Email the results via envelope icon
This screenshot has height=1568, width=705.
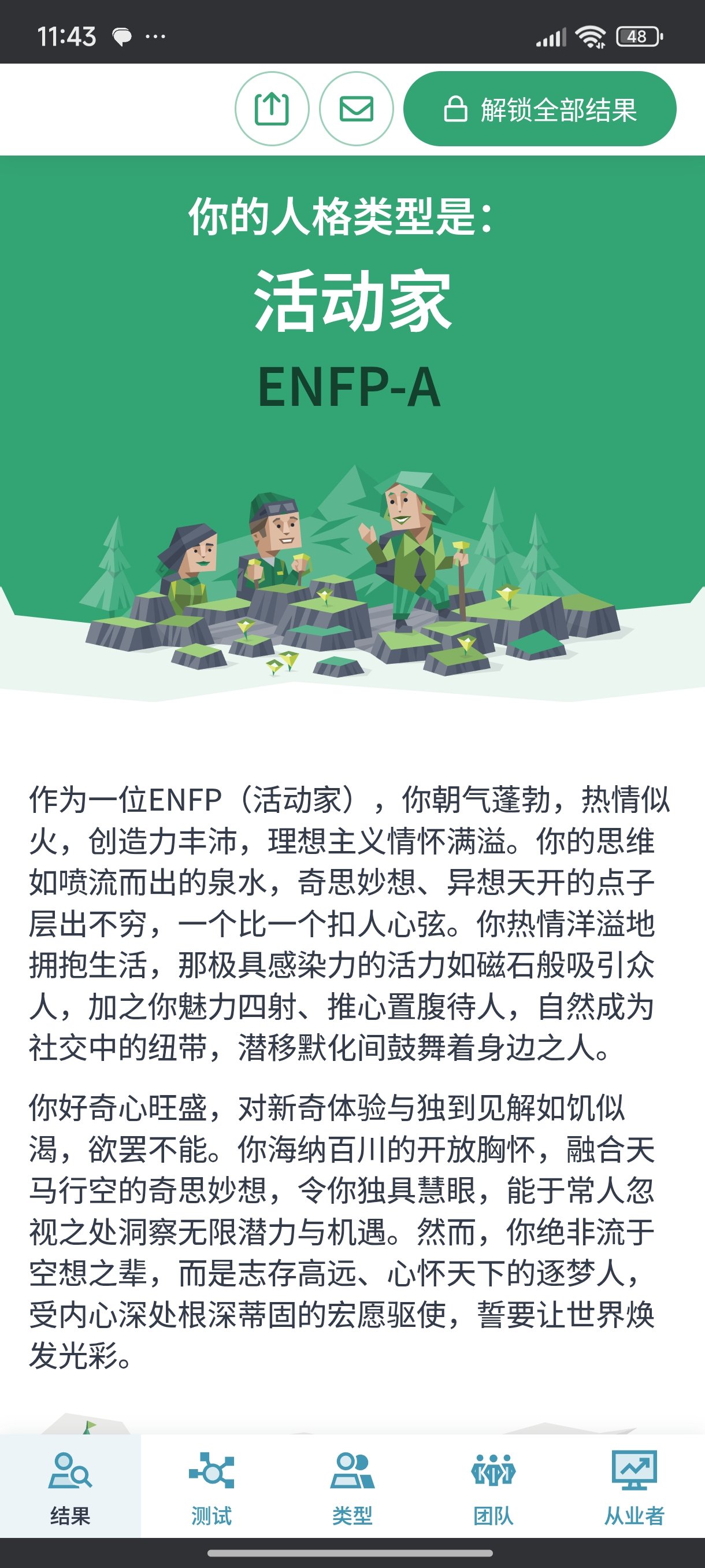coord(357,109)
